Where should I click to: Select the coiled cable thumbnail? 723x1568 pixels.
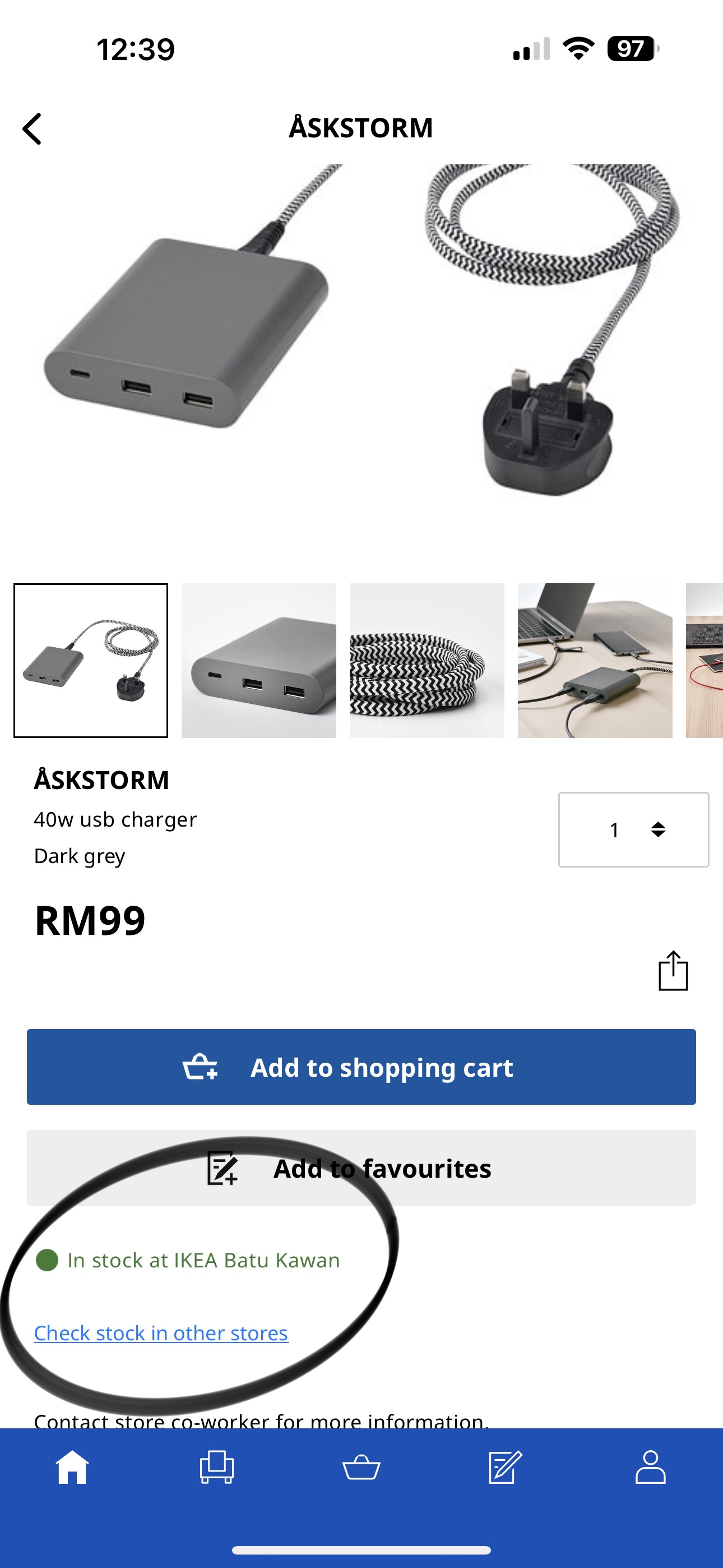click(x=427, y=661)
